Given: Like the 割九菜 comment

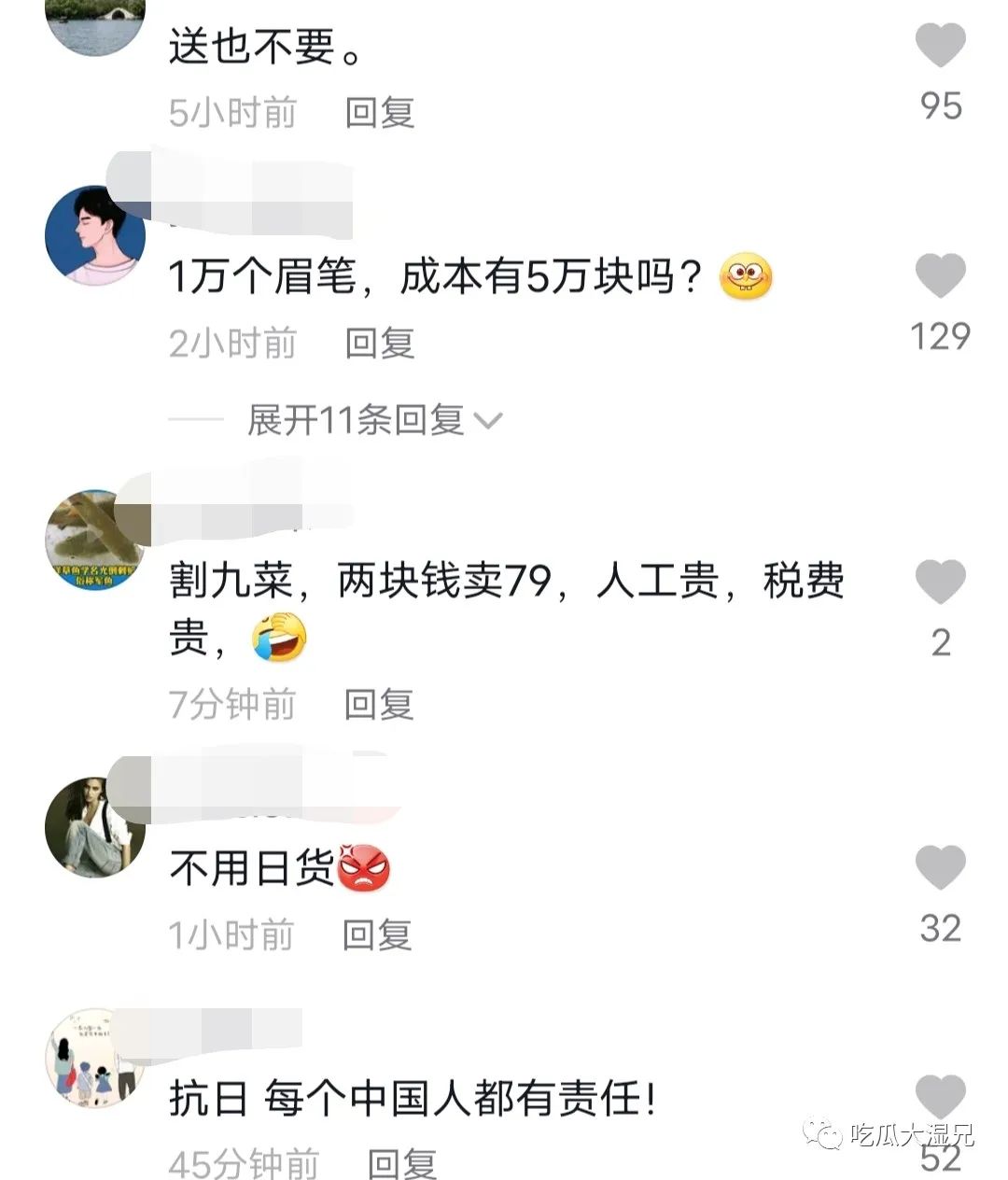Looking at the screenshot, I should pyautogui.click(x=940, y=583).
